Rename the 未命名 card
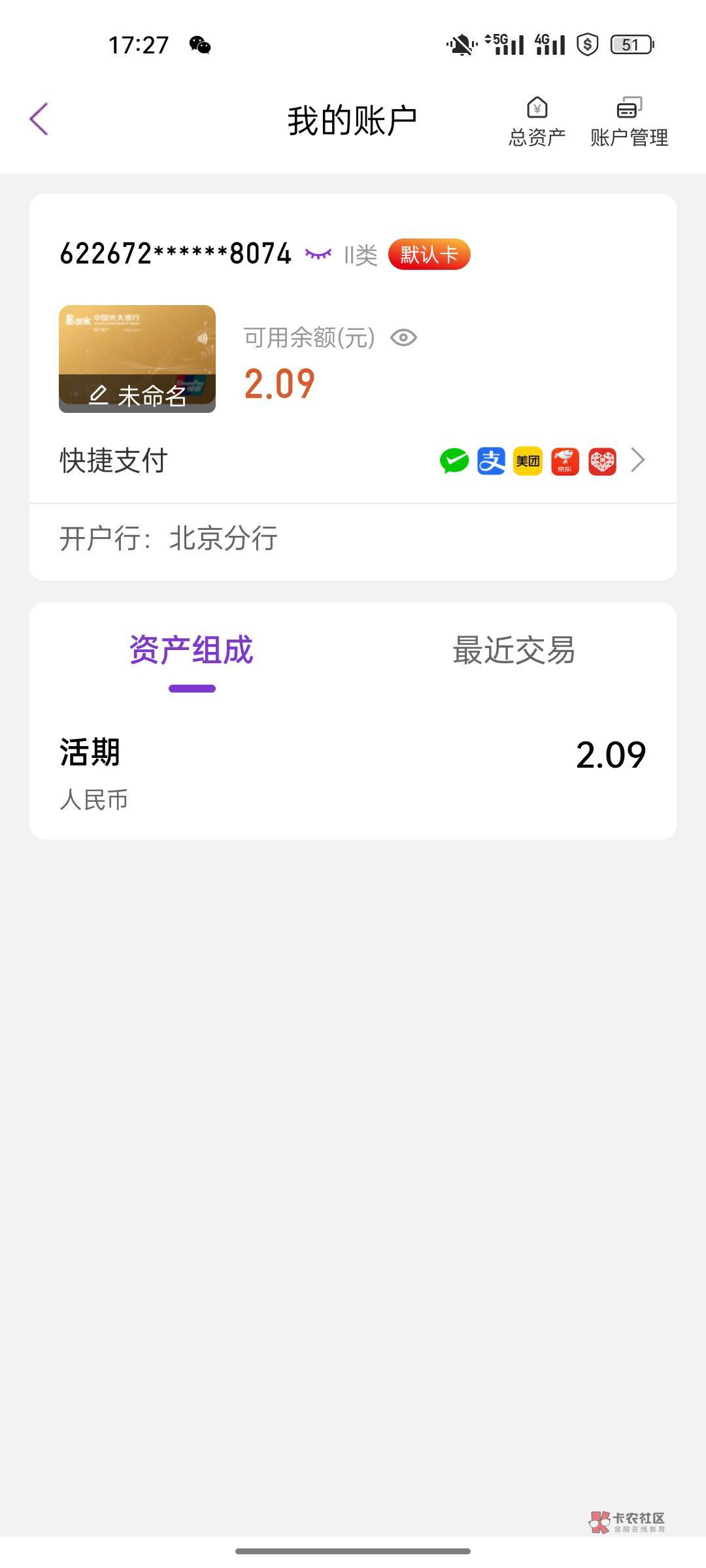The width and height of the screenshot is (706, 1568). tap(137, 395)
